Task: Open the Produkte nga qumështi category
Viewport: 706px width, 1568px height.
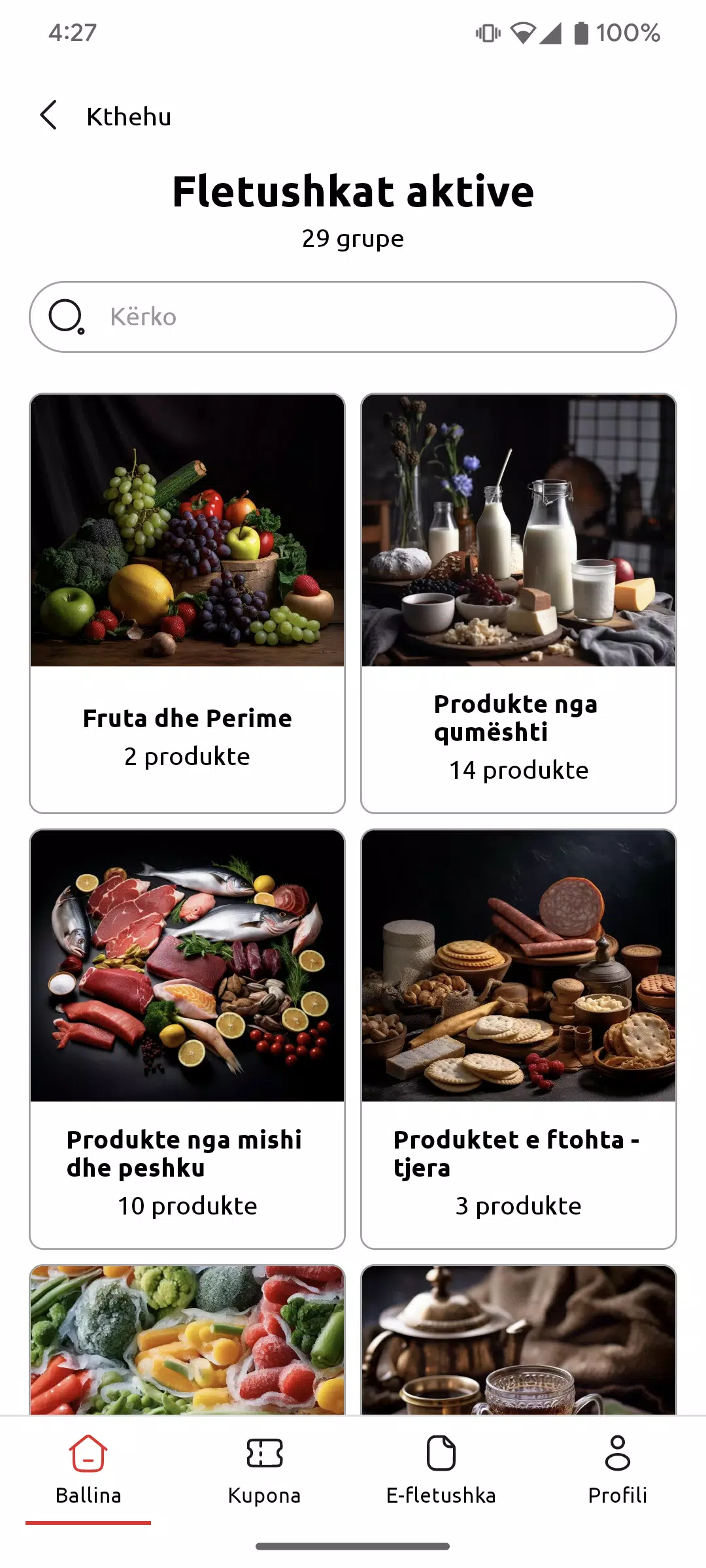Action: click(518, 603)
